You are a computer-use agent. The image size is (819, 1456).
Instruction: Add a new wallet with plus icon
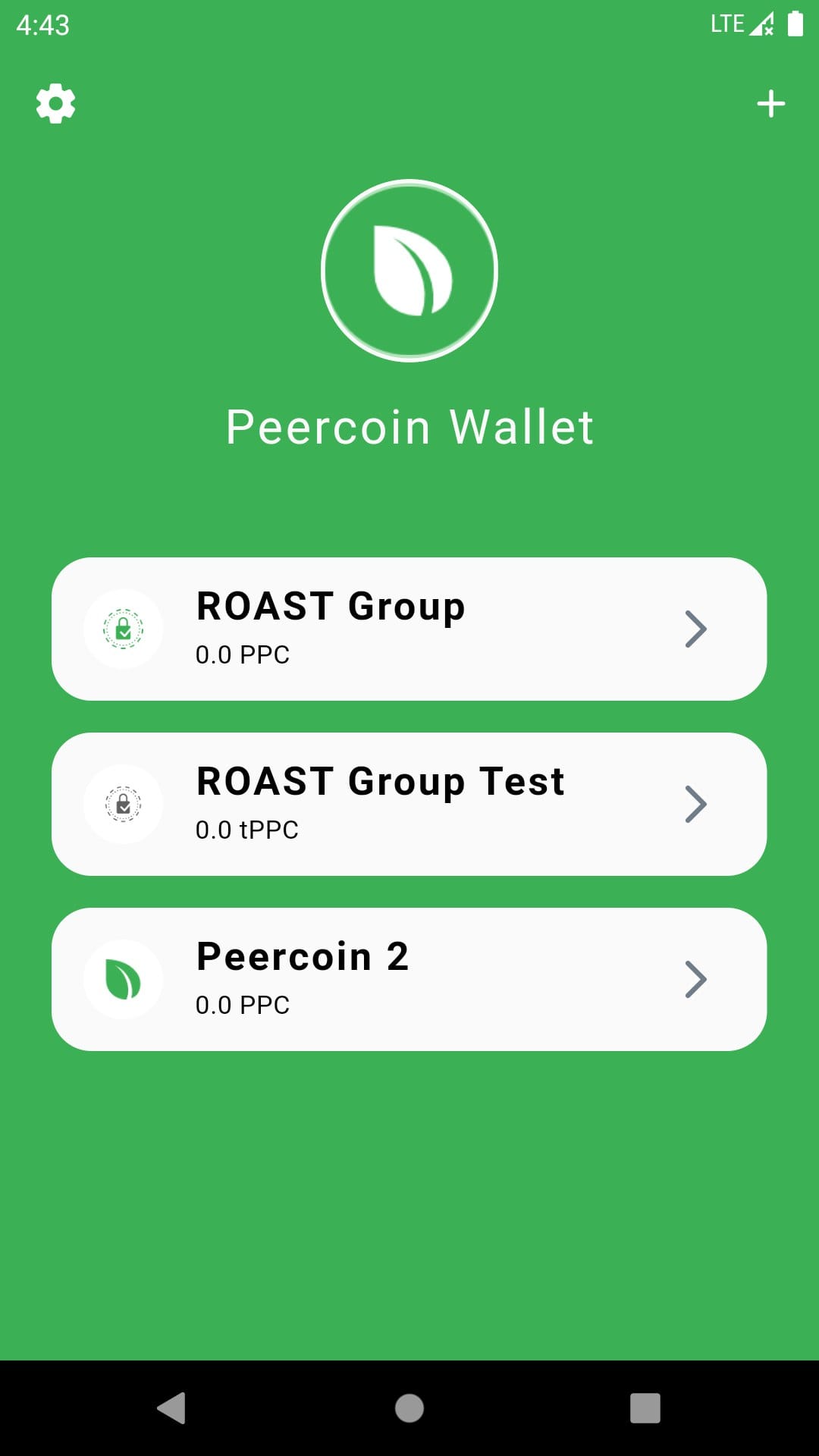pos(770,104)
